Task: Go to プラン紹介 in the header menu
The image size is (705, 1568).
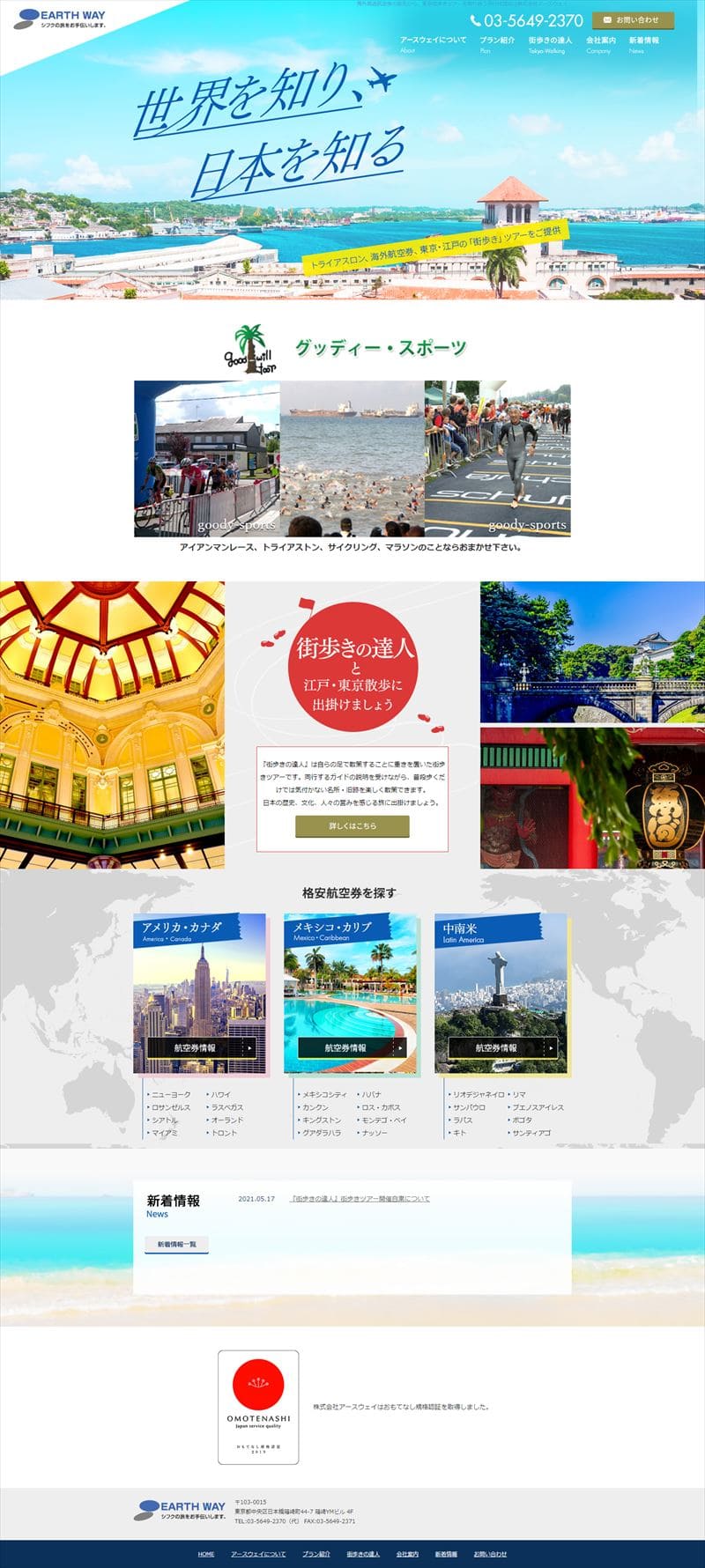Action: (497, 41)
